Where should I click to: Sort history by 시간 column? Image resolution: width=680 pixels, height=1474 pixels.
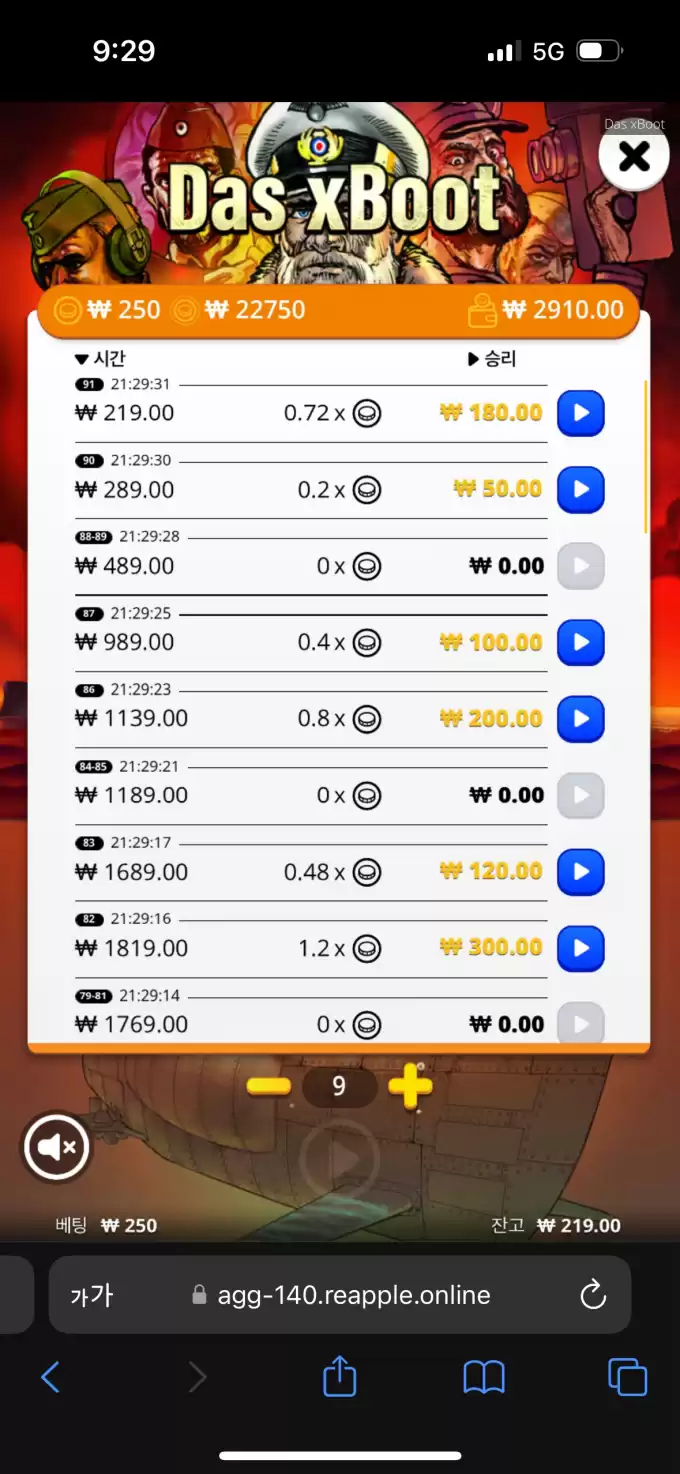(x=101, y=359)
